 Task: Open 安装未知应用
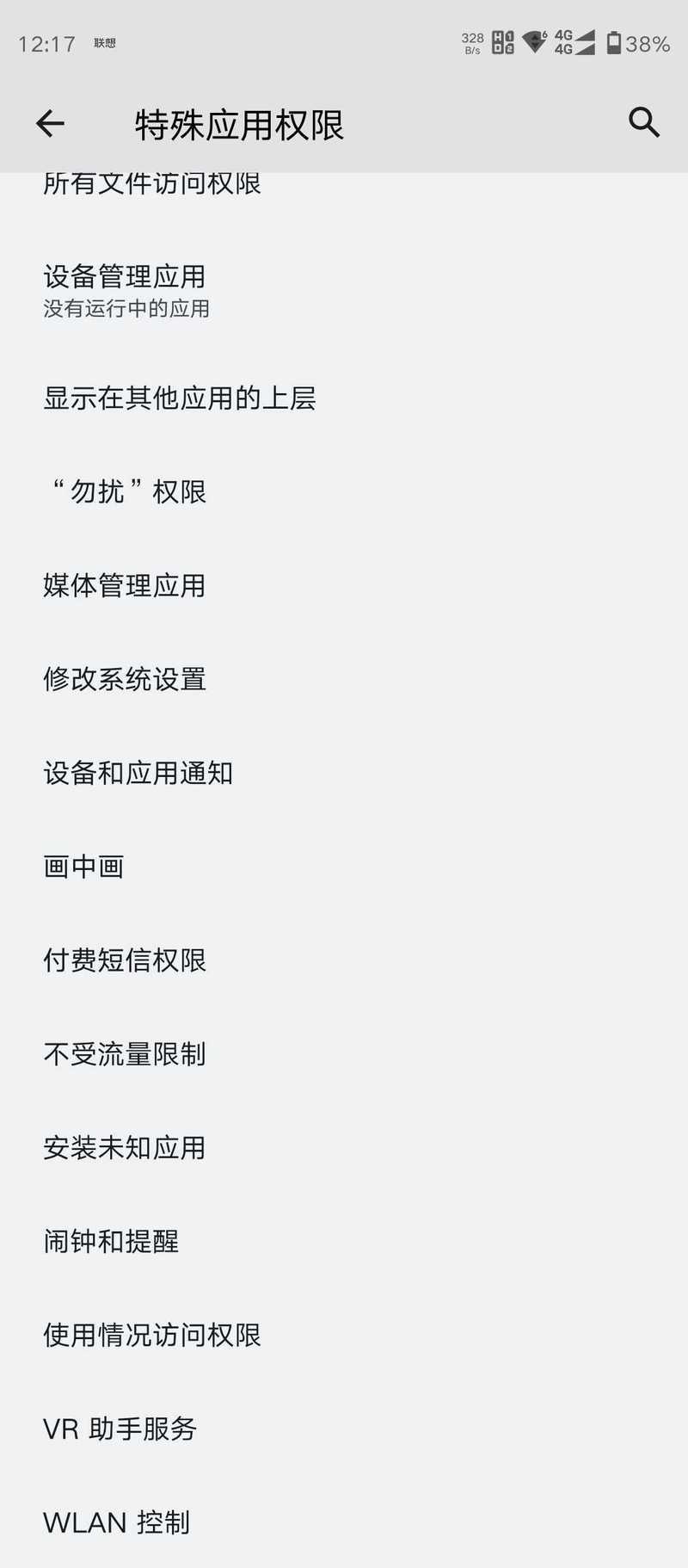(x=344, y=1148)
